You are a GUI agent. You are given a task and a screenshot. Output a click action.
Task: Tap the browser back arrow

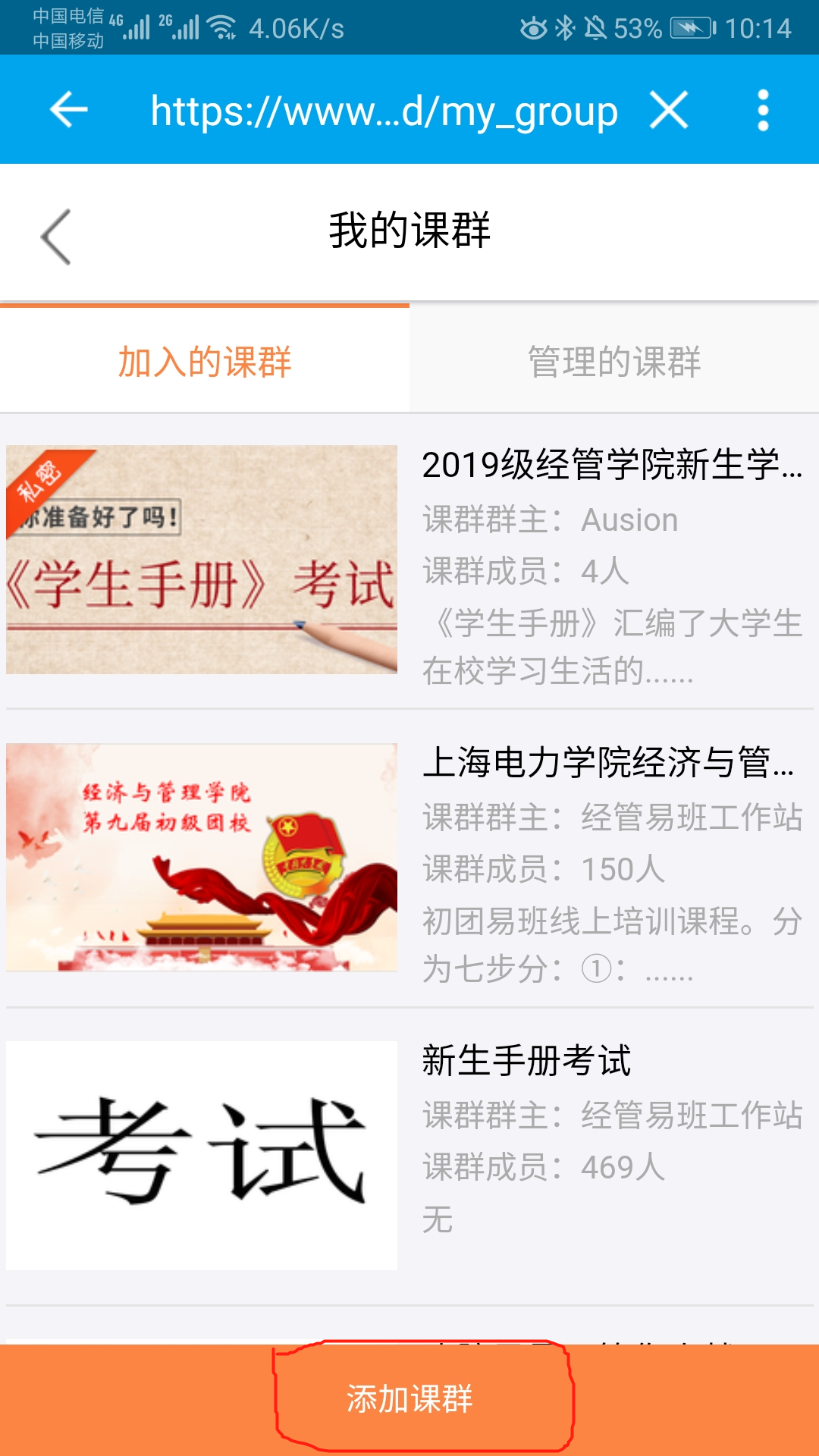pos(69,111)
